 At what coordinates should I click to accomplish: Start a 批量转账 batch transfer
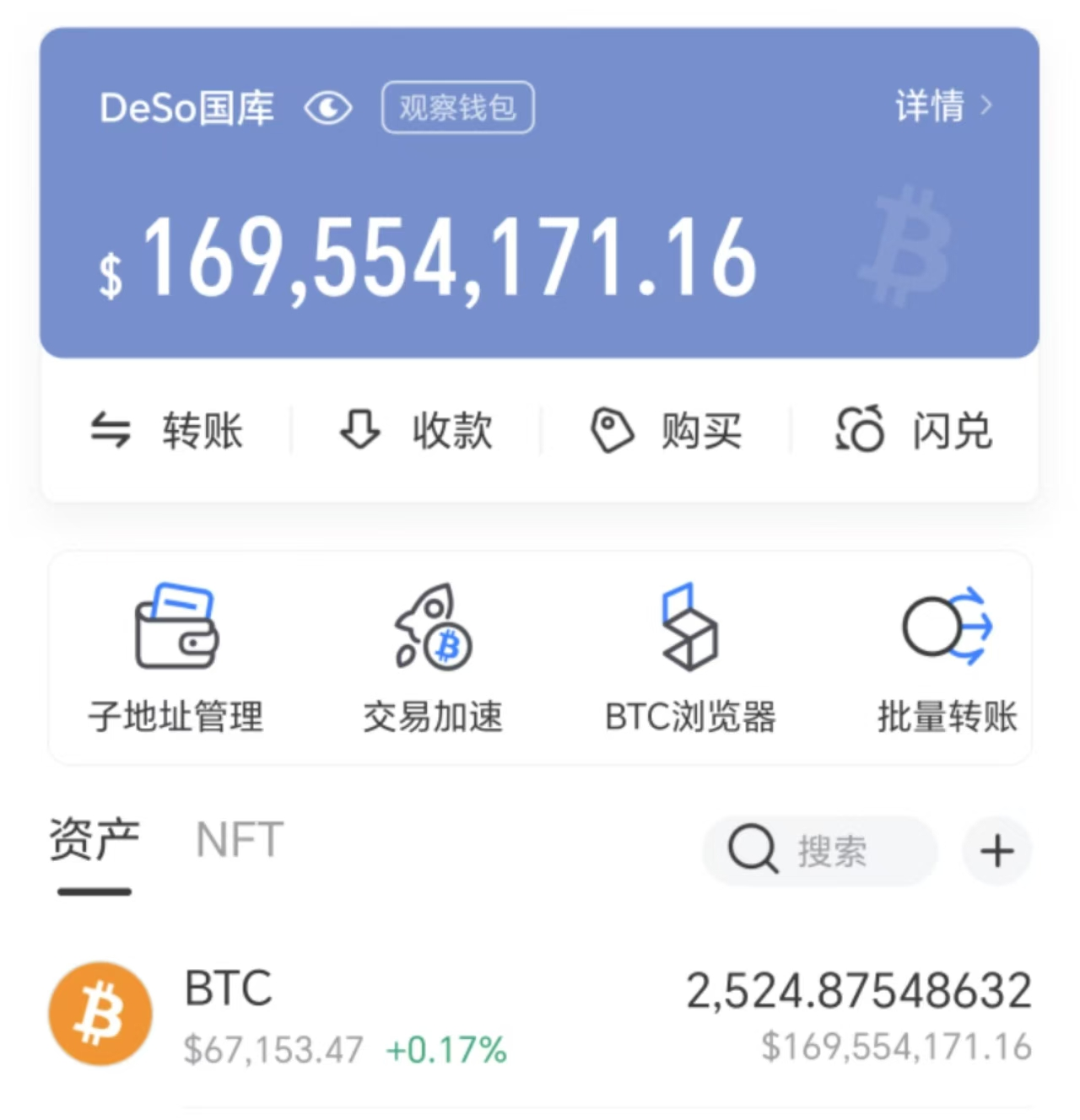click(x=947, y=660)
